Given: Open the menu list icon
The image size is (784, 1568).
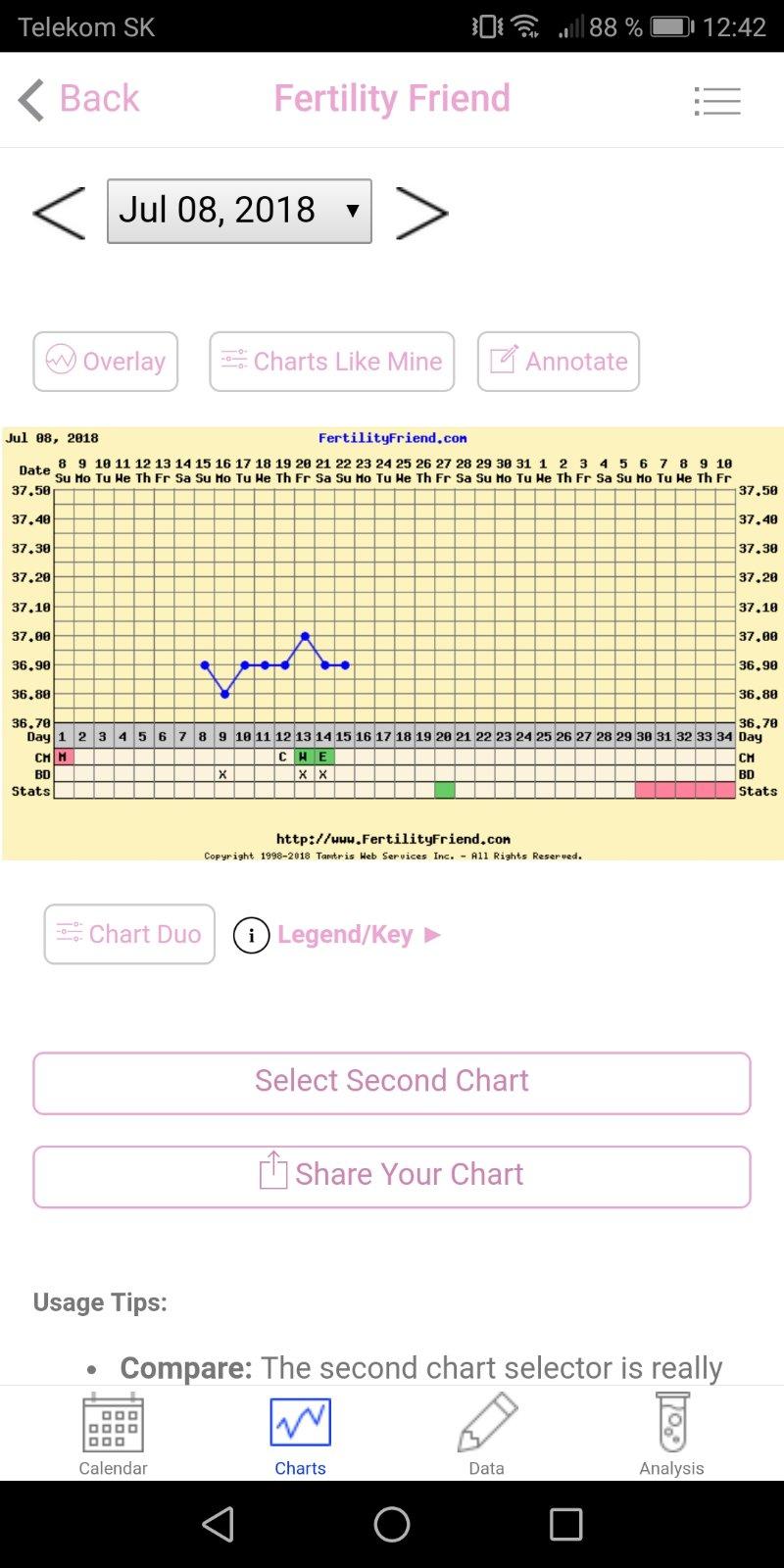Looking at the screenshot, I should pos(717,101).
